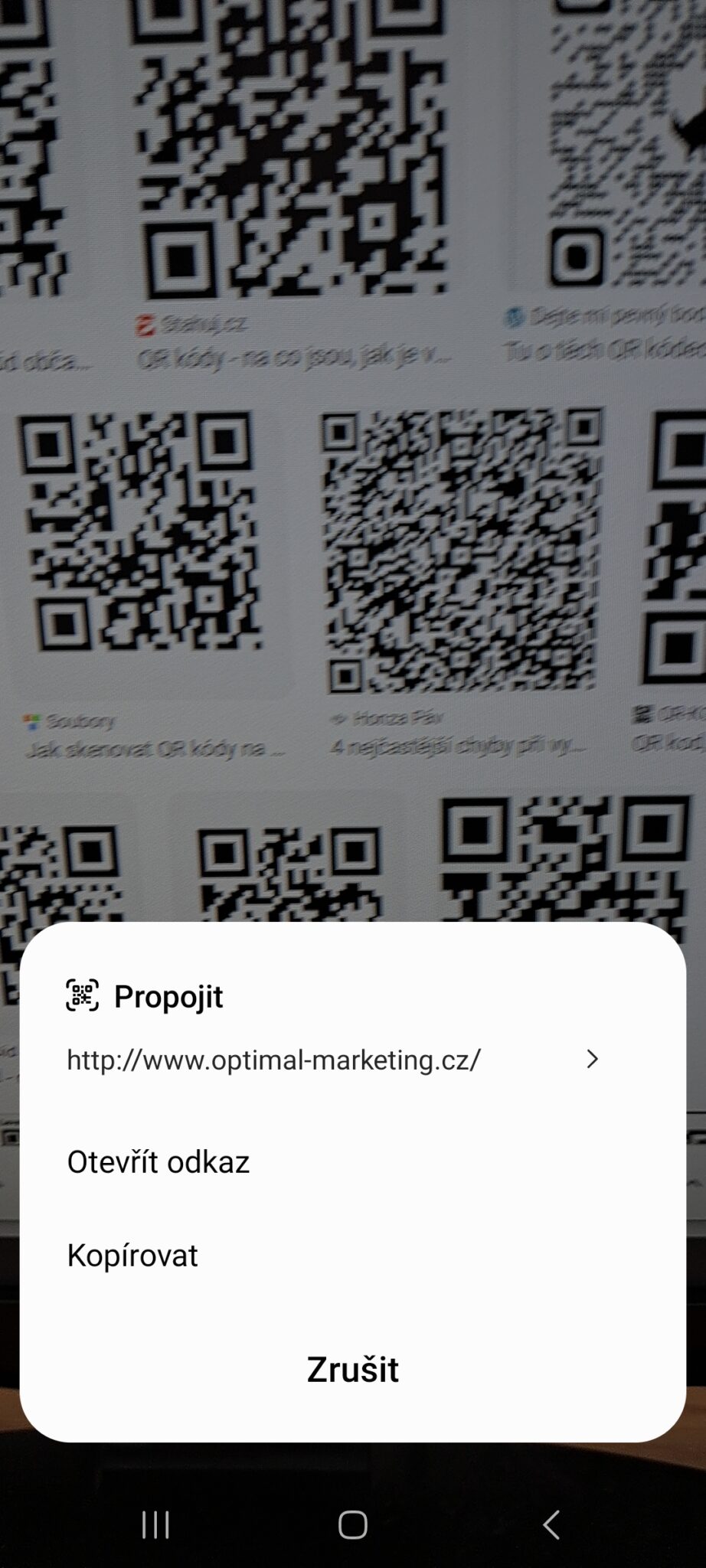Go back using system back arrow
The height and width of the screenshot is (1568, 706).
pos(551,1524)
